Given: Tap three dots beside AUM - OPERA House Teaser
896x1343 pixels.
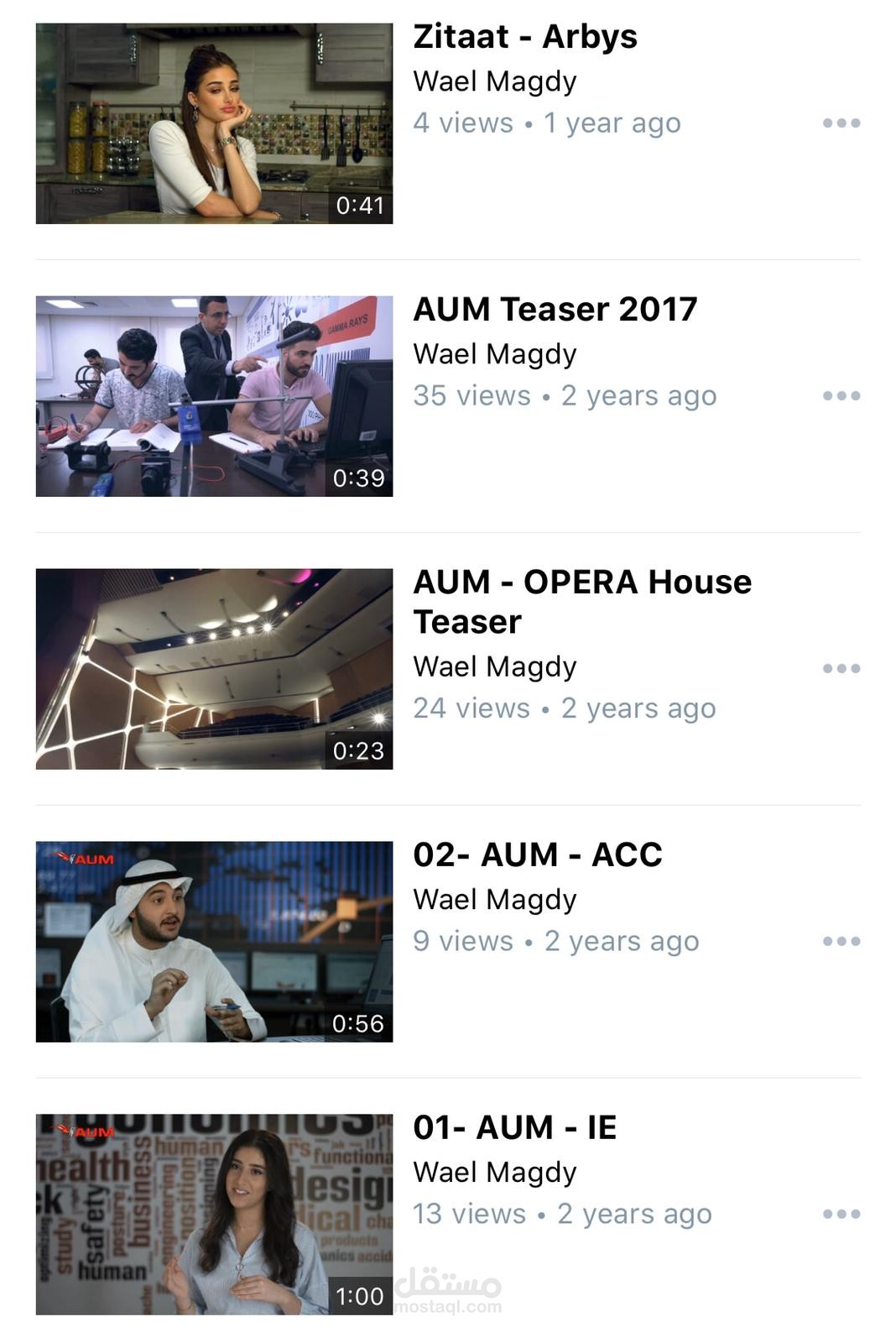Looking at the screenshot, I should tap(841, 669).
